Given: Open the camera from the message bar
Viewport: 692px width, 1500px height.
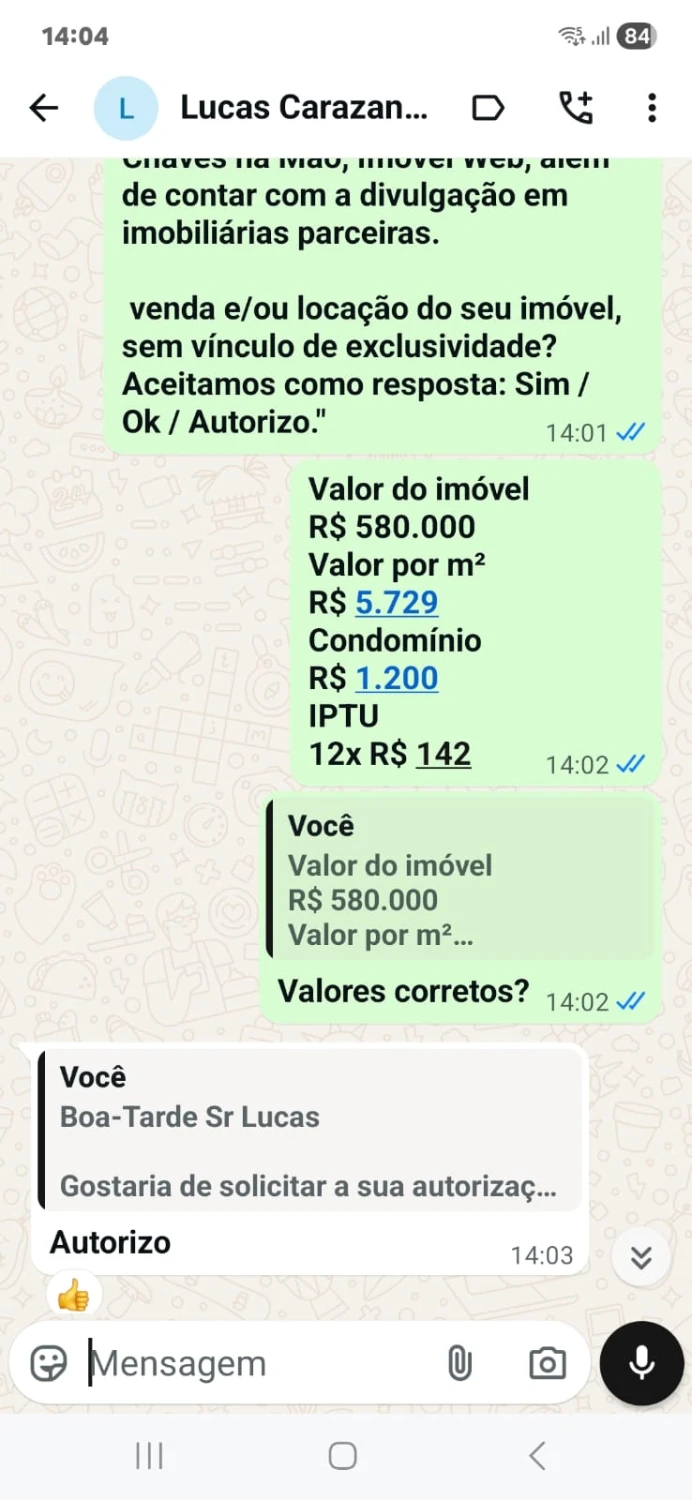Looking at the screenshot, I should click(547, 1363).
